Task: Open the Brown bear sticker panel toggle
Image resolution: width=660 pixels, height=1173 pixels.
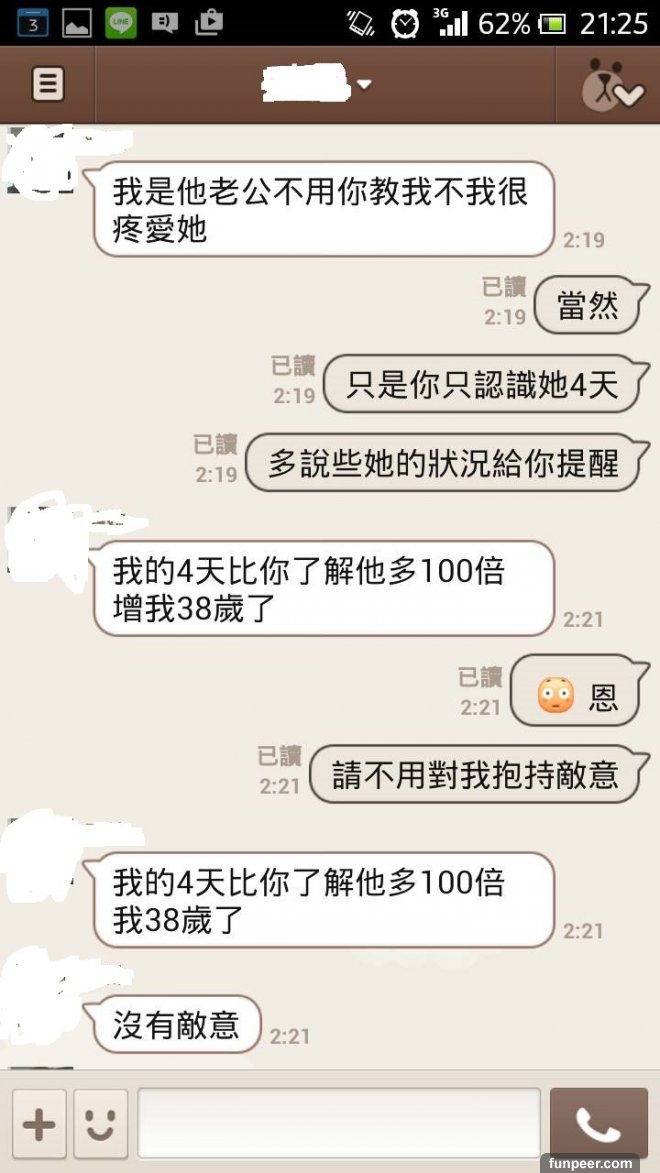Action: [x=612, y=86]
